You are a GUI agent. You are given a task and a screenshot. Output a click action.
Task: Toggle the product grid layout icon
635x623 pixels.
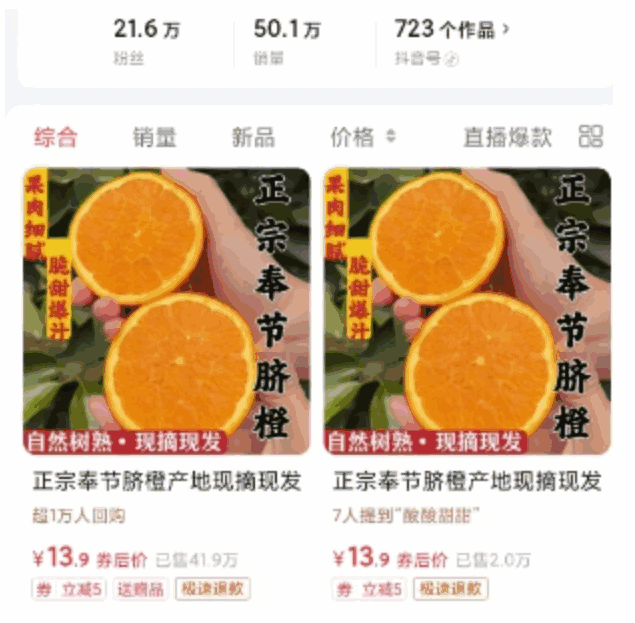pyautogui.click(x=591, y=137)
